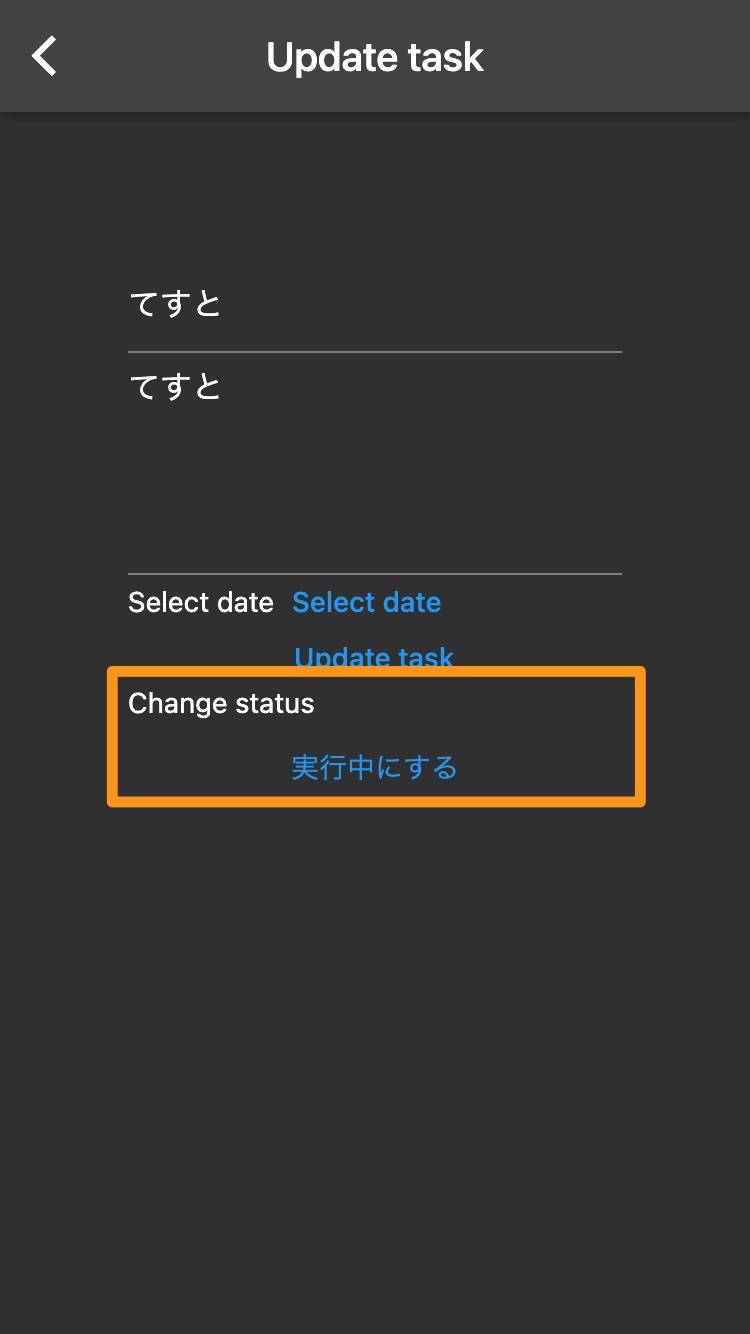Edit the task title field

pos(374,304)
